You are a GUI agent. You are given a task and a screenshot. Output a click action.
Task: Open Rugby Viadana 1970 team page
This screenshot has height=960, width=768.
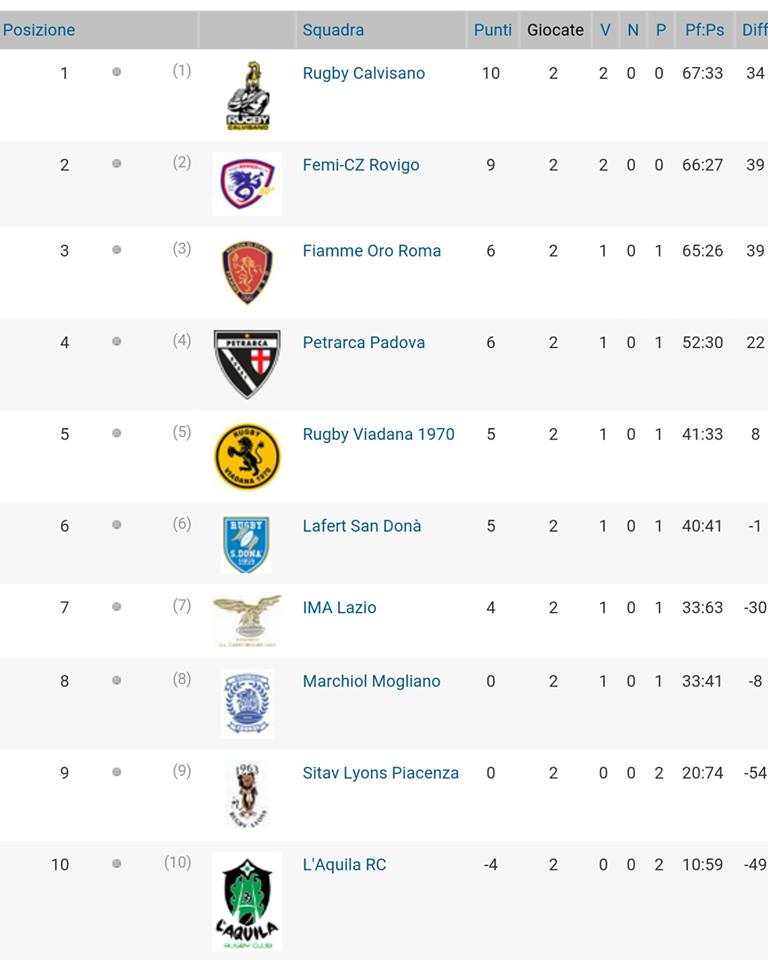click(378, 434)
